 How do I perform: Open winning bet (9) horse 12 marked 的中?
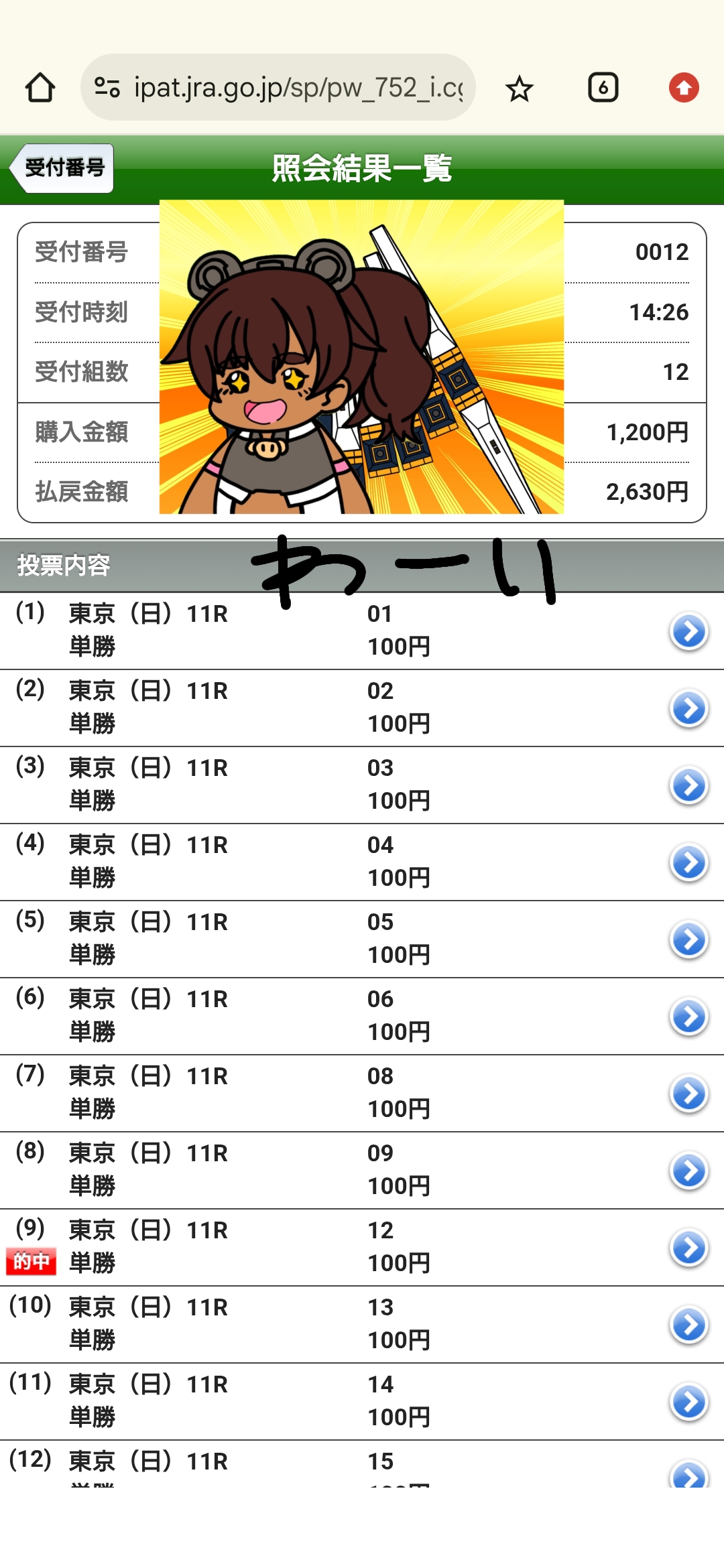point(362,1248)
